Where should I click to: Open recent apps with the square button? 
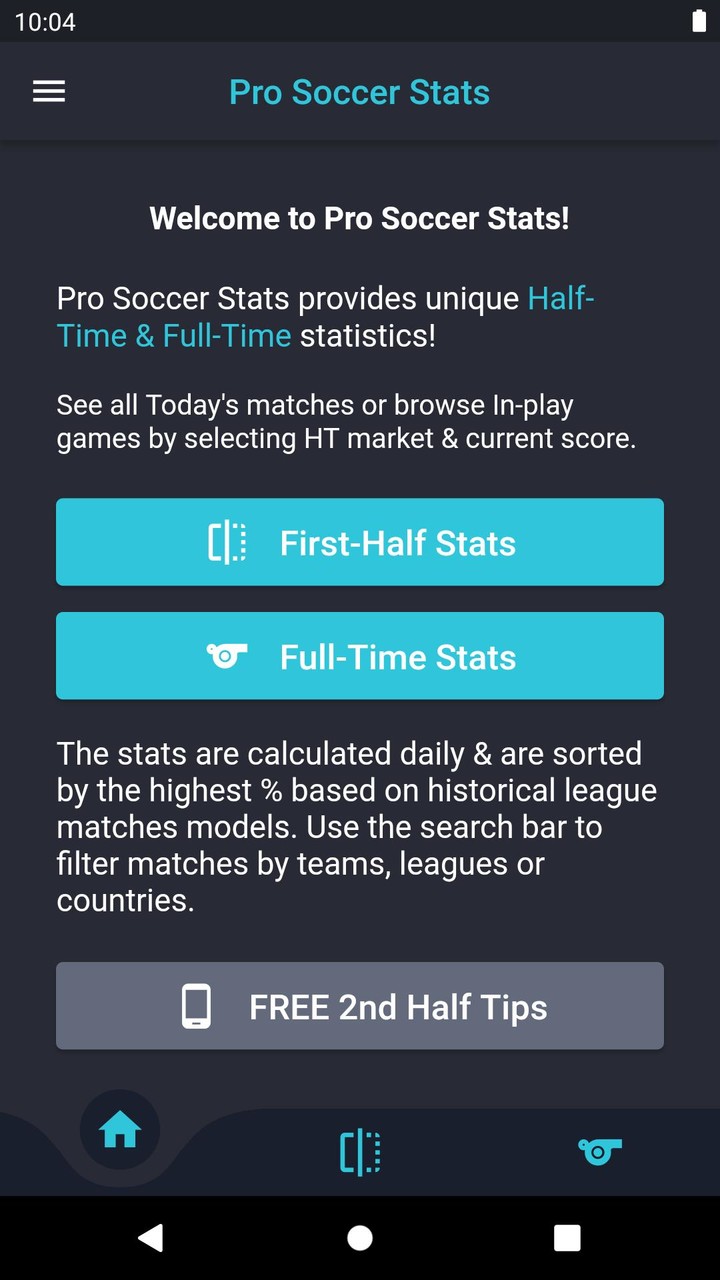(x=567, y=1238)
